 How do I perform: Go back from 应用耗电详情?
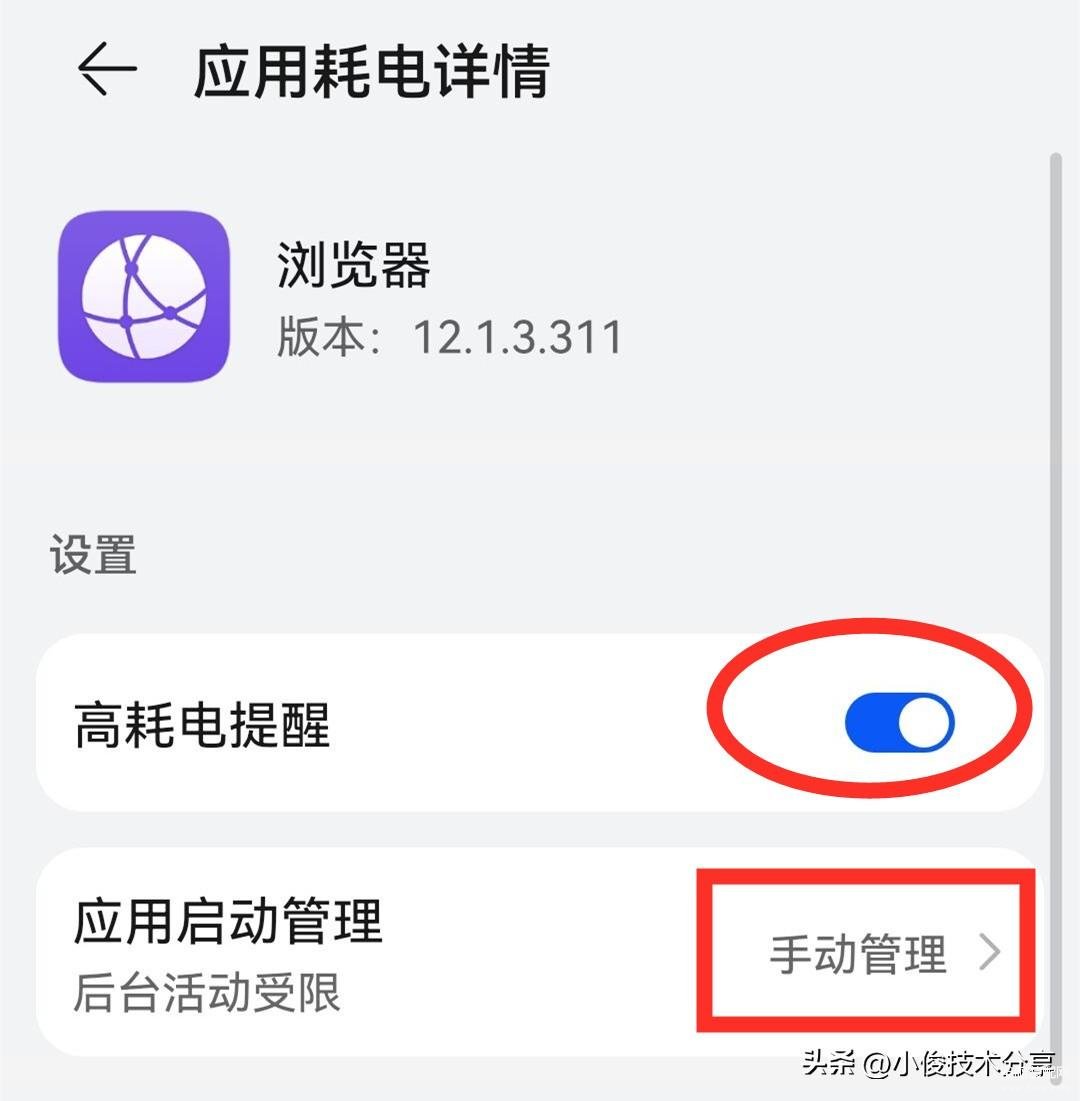(x=106, y=72)
